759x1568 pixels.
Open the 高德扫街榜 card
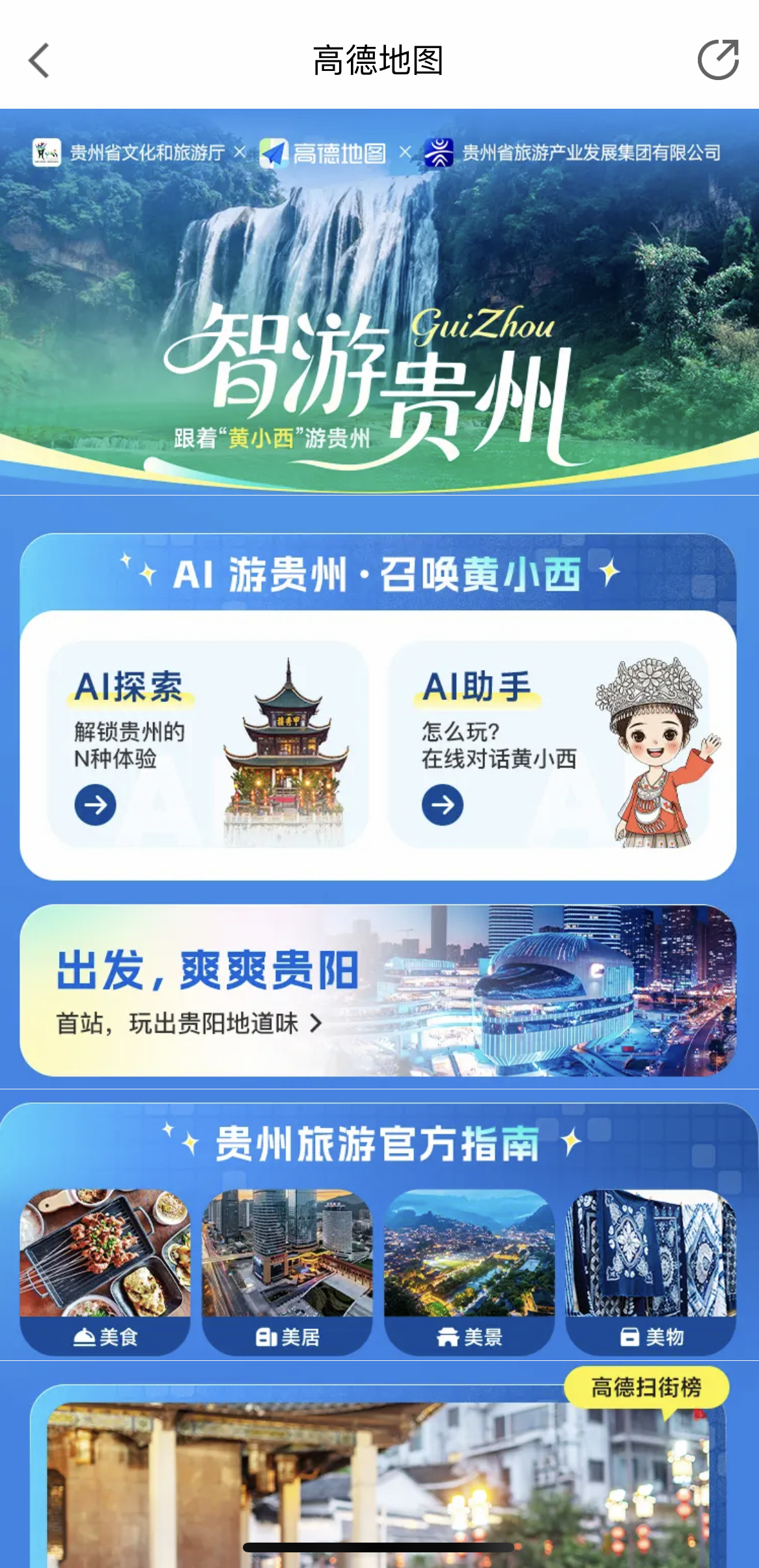coord(378,1478)
